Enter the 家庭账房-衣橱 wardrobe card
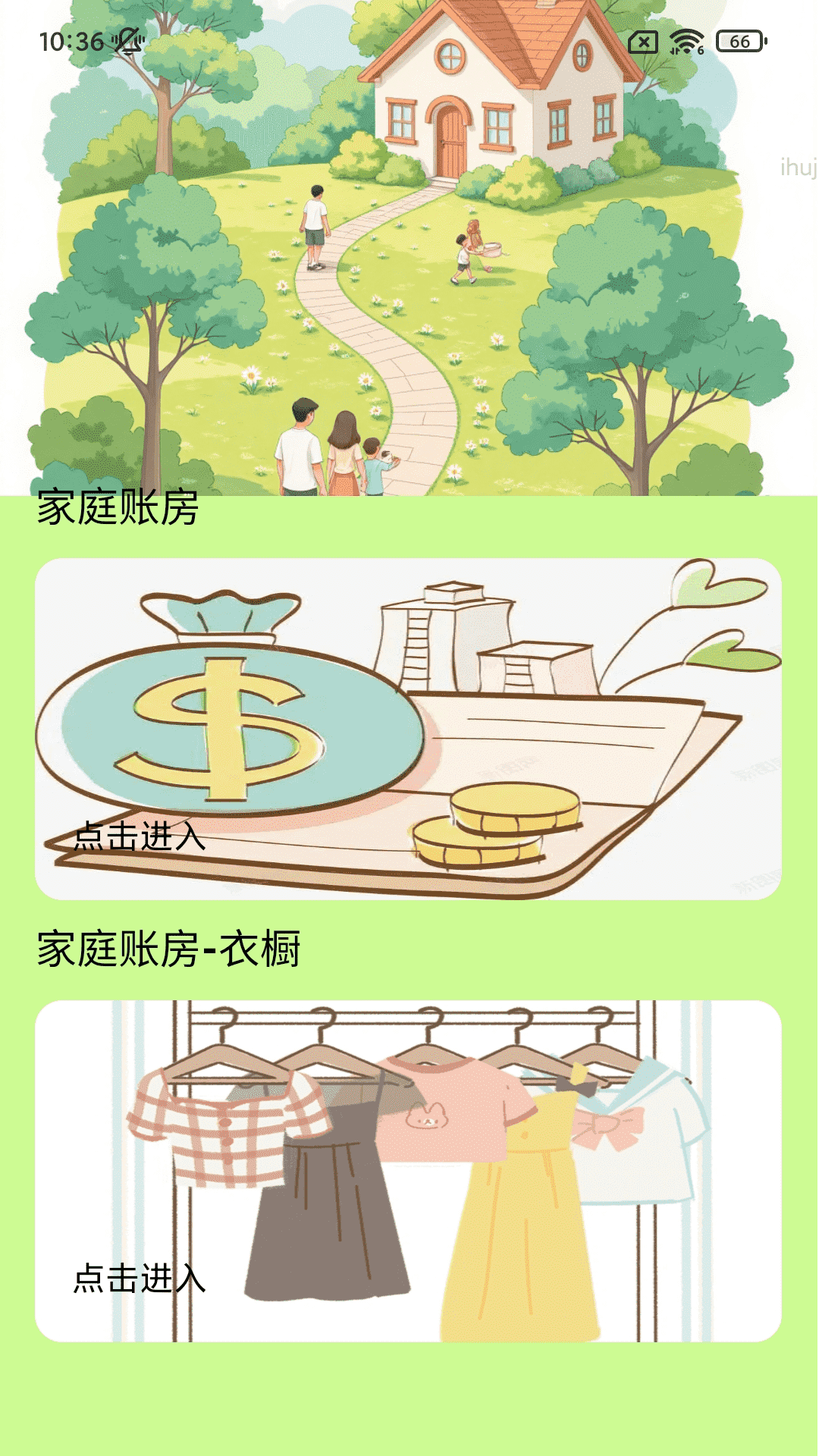This screenshot has height=1456, width=819. point(408,1170)
